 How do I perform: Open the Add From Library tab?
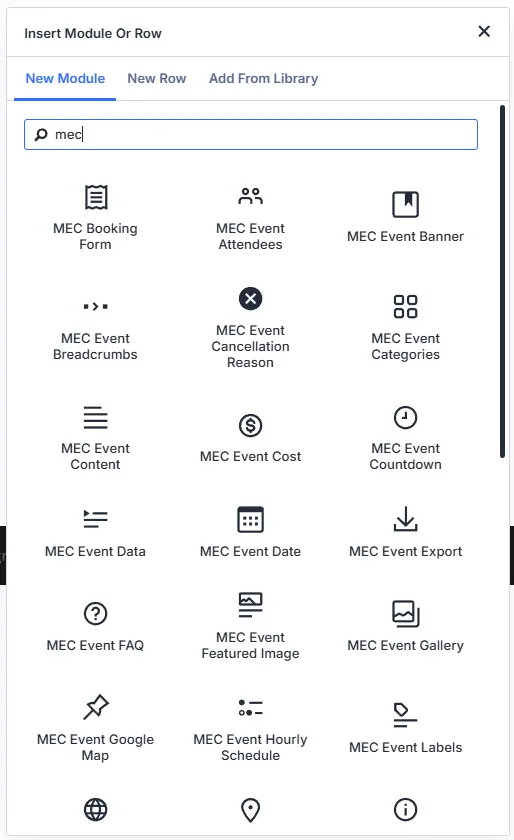pos(263,79)
